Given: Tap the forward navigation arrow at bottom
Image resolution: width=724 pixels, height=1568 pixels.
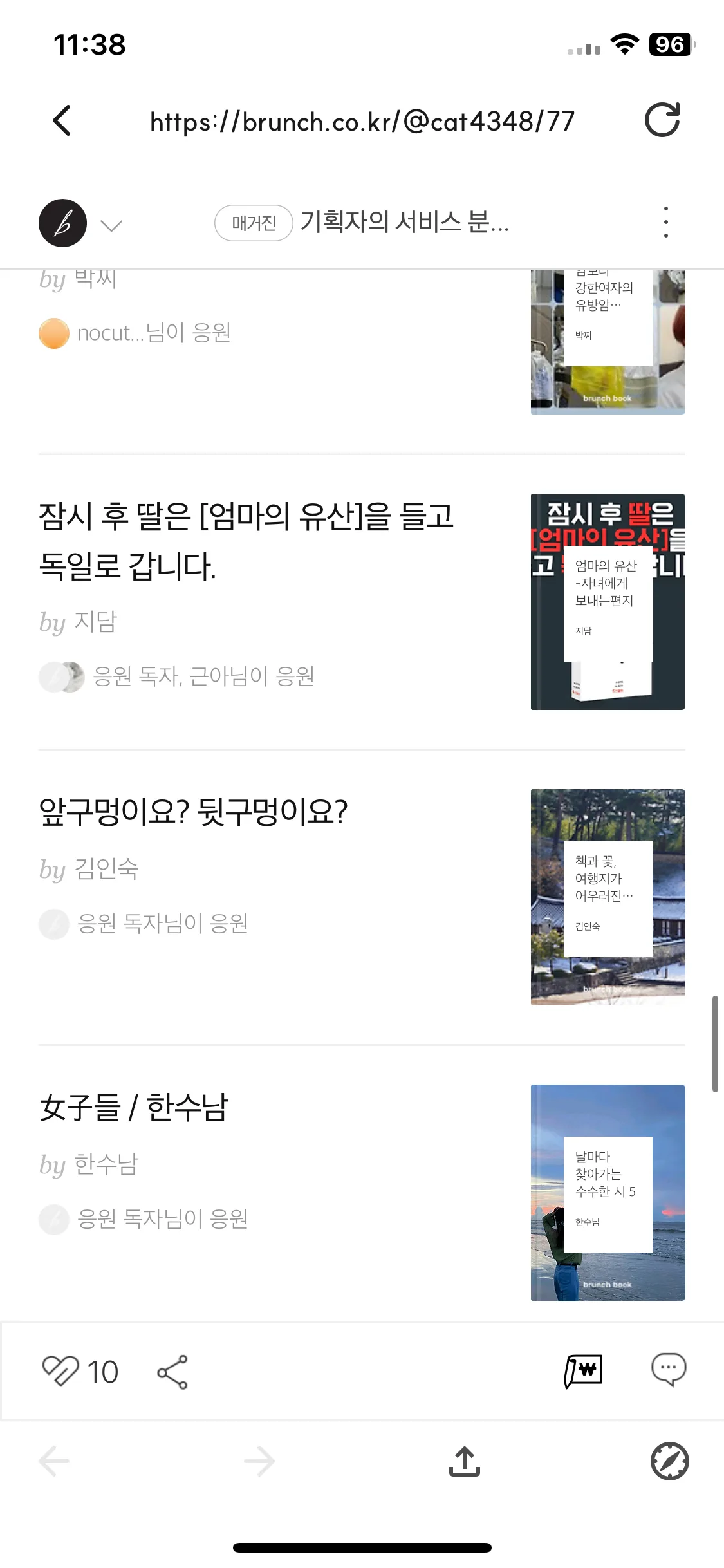Looking at the screenshot, I should pos(259,1462).
